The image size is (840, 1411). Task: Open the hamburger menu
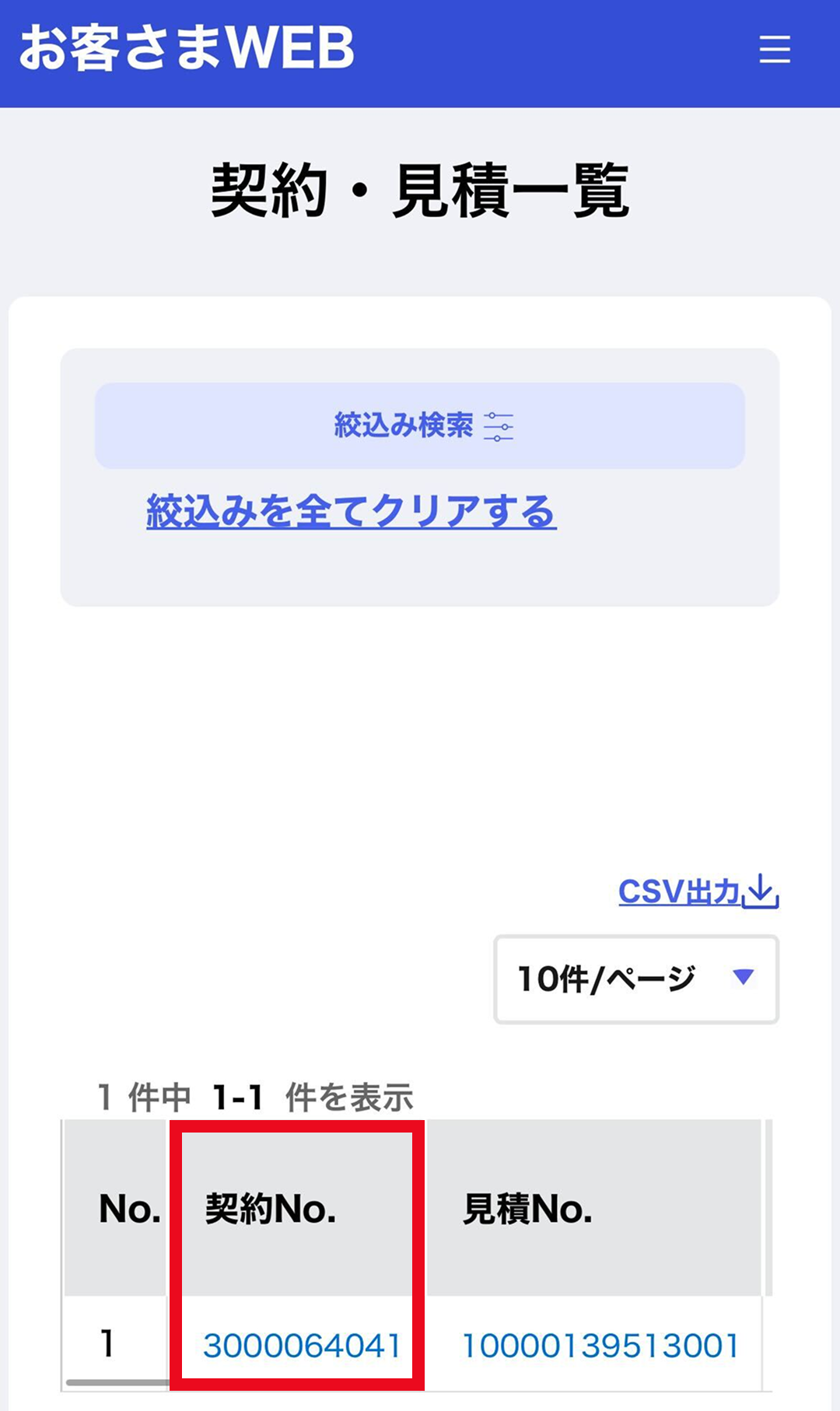[x=774, y=49]
